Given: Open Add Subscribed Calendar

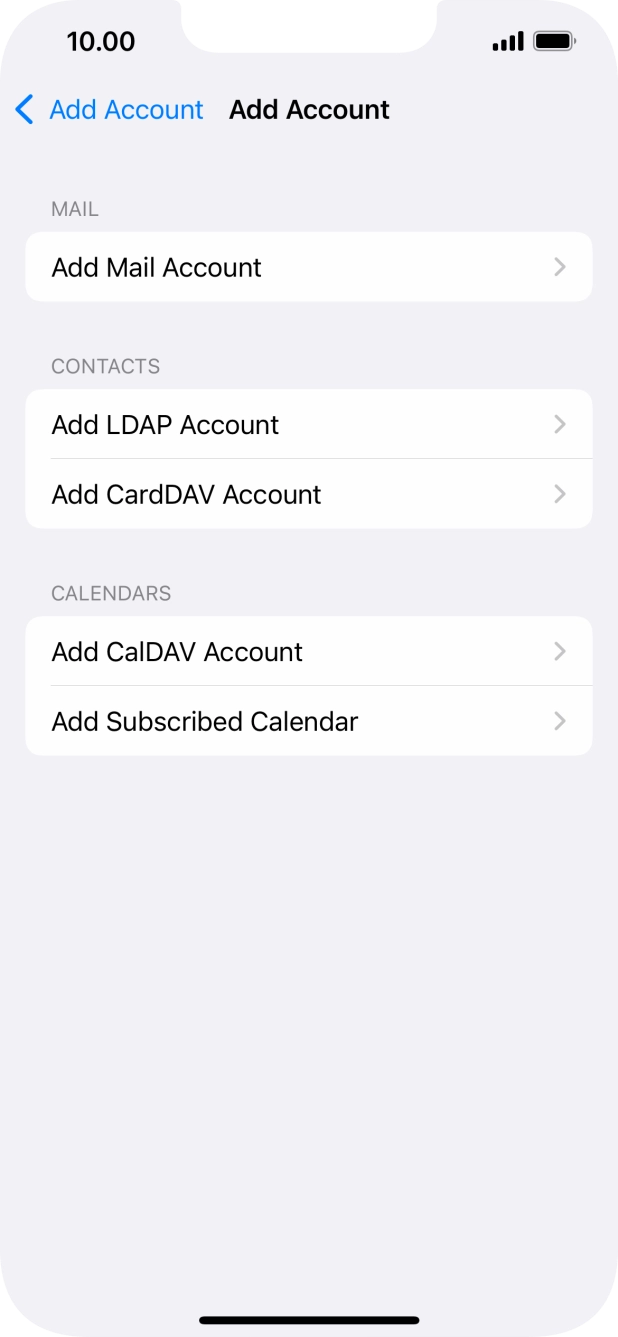Looking at the screenshot, I should pos(308,721).
